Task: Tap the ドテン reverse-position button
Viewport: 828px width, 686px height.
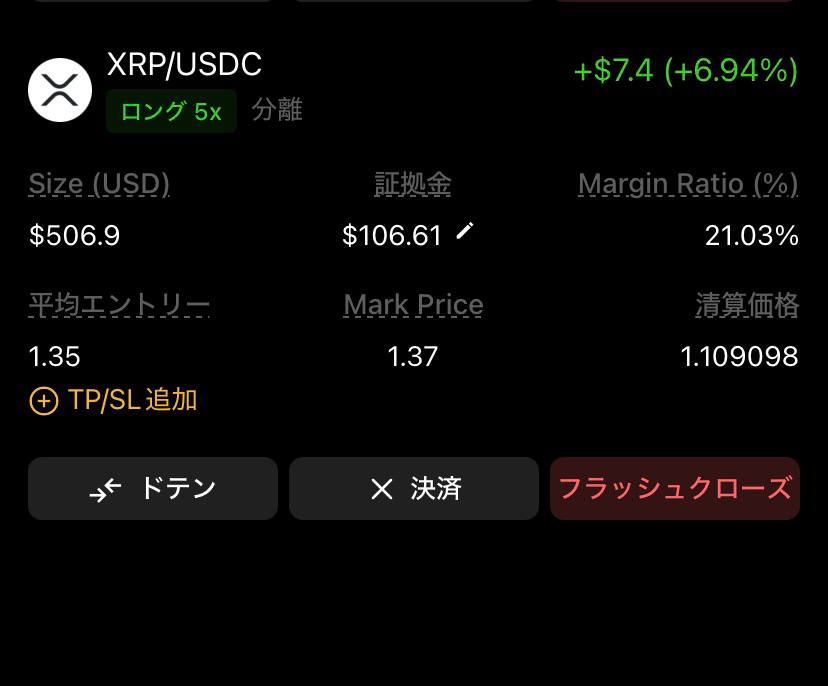Action: [x=153, y=489]
